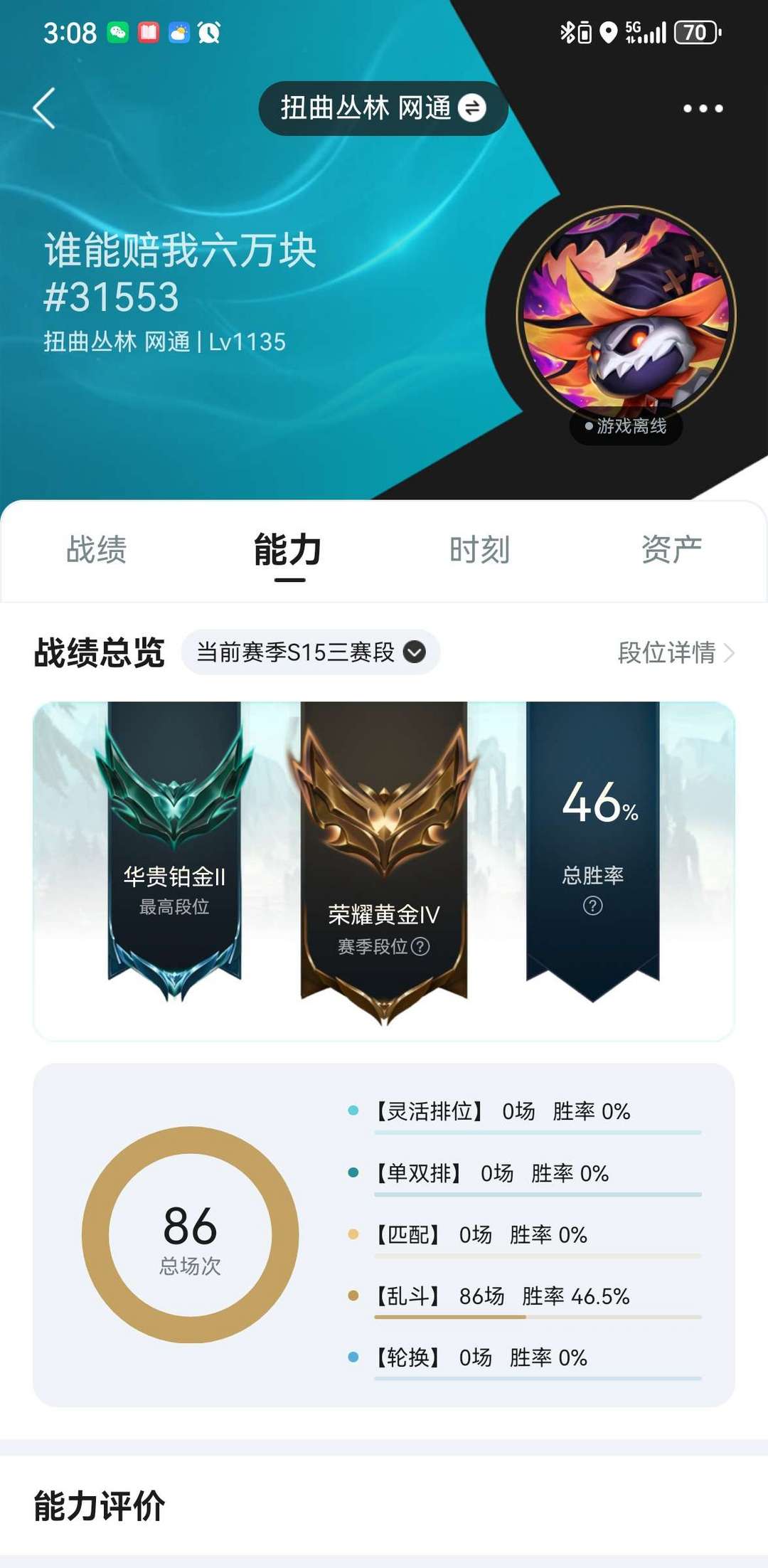Select the 能力 tab
The width and height of the screenshot is (768, 1568).
pos(288,550)
